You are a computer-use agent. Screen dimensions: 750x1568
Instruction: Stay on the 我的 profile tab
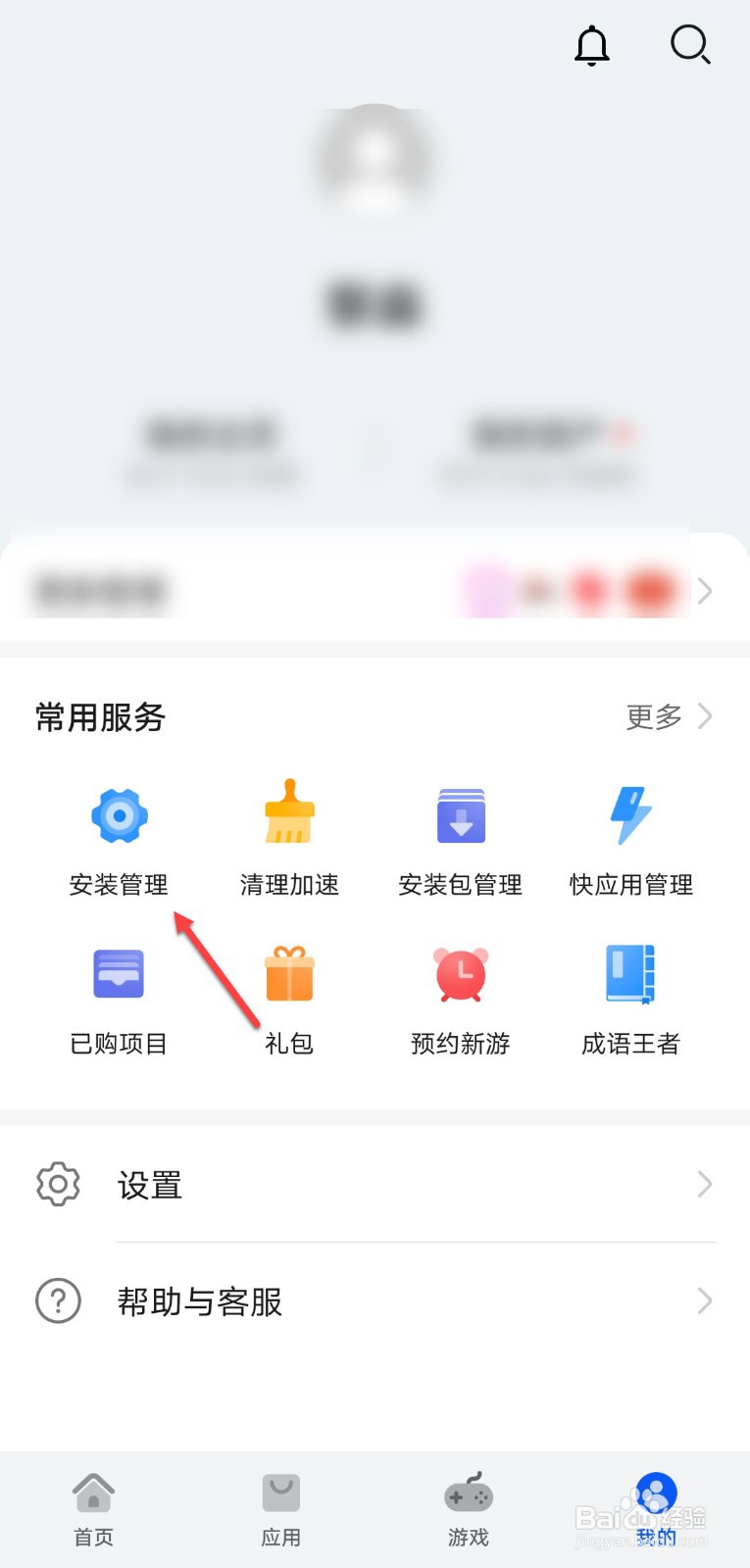coord(655,1509)
